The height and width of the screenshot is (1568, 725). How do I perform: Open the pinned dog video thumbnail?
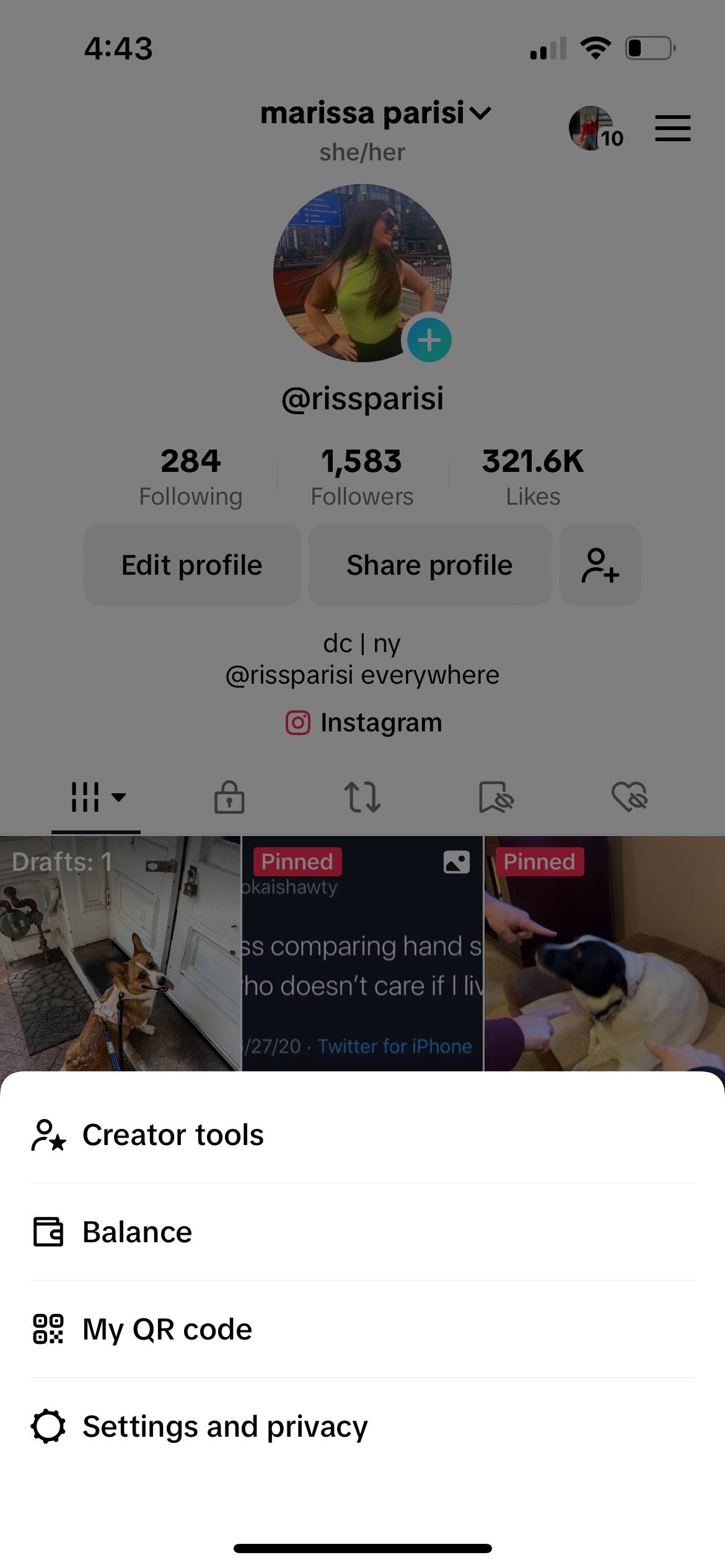pos(604,954)
